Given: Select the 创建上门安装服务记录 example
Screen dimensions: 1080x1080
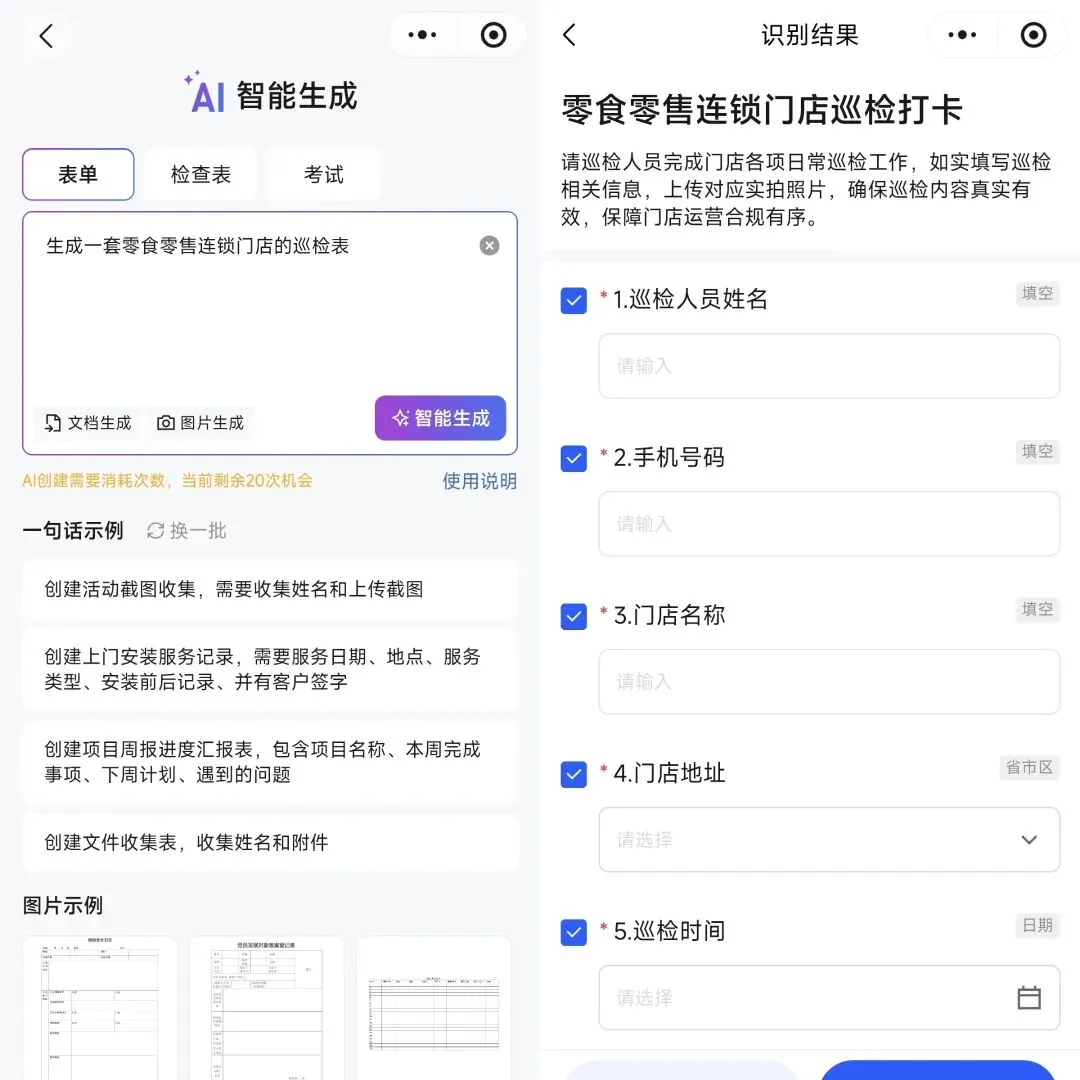Looking at the screenshot, I should (x=269, y=669).
